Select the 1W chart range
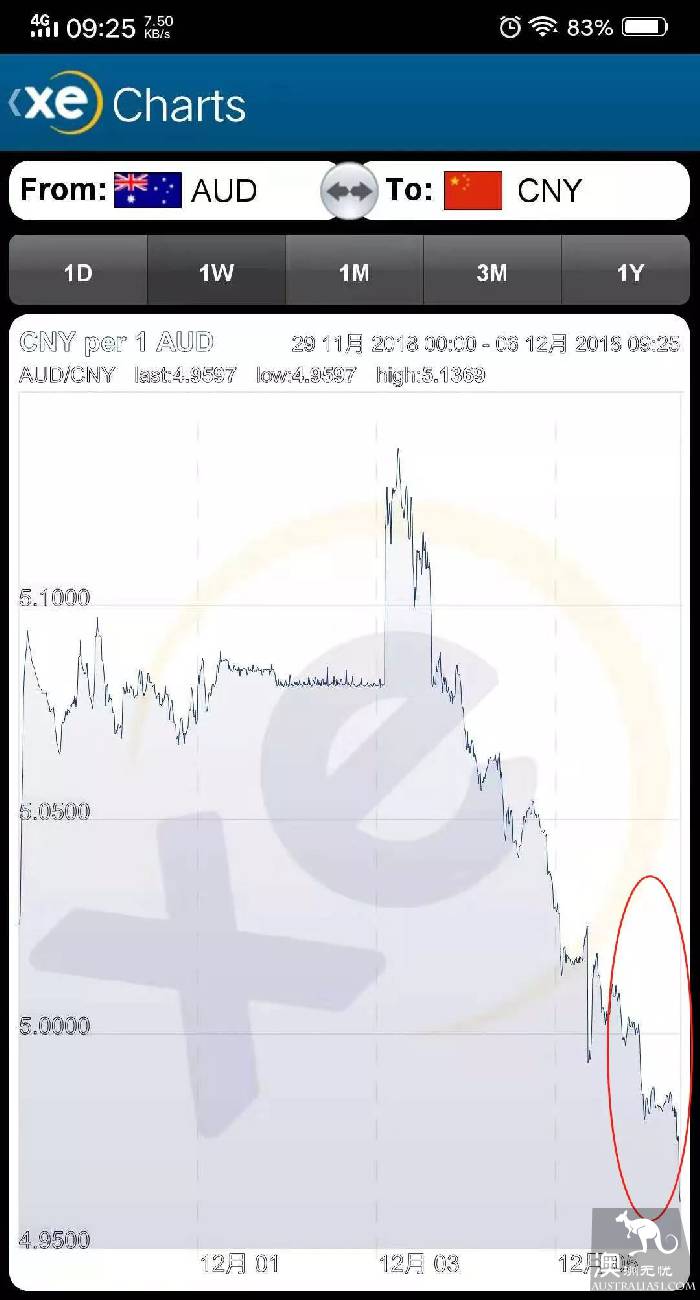700x1300 pixels. (x=217, y=271)
